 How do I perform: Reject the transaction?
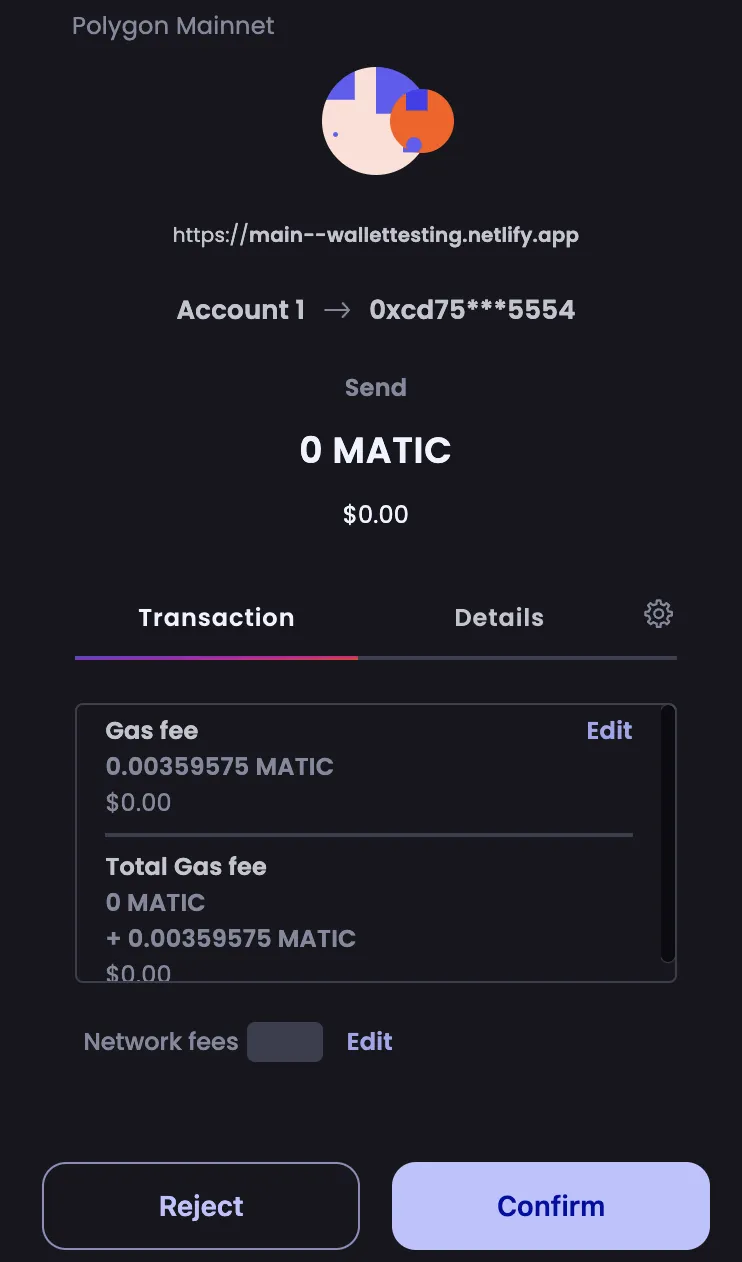200,1205
